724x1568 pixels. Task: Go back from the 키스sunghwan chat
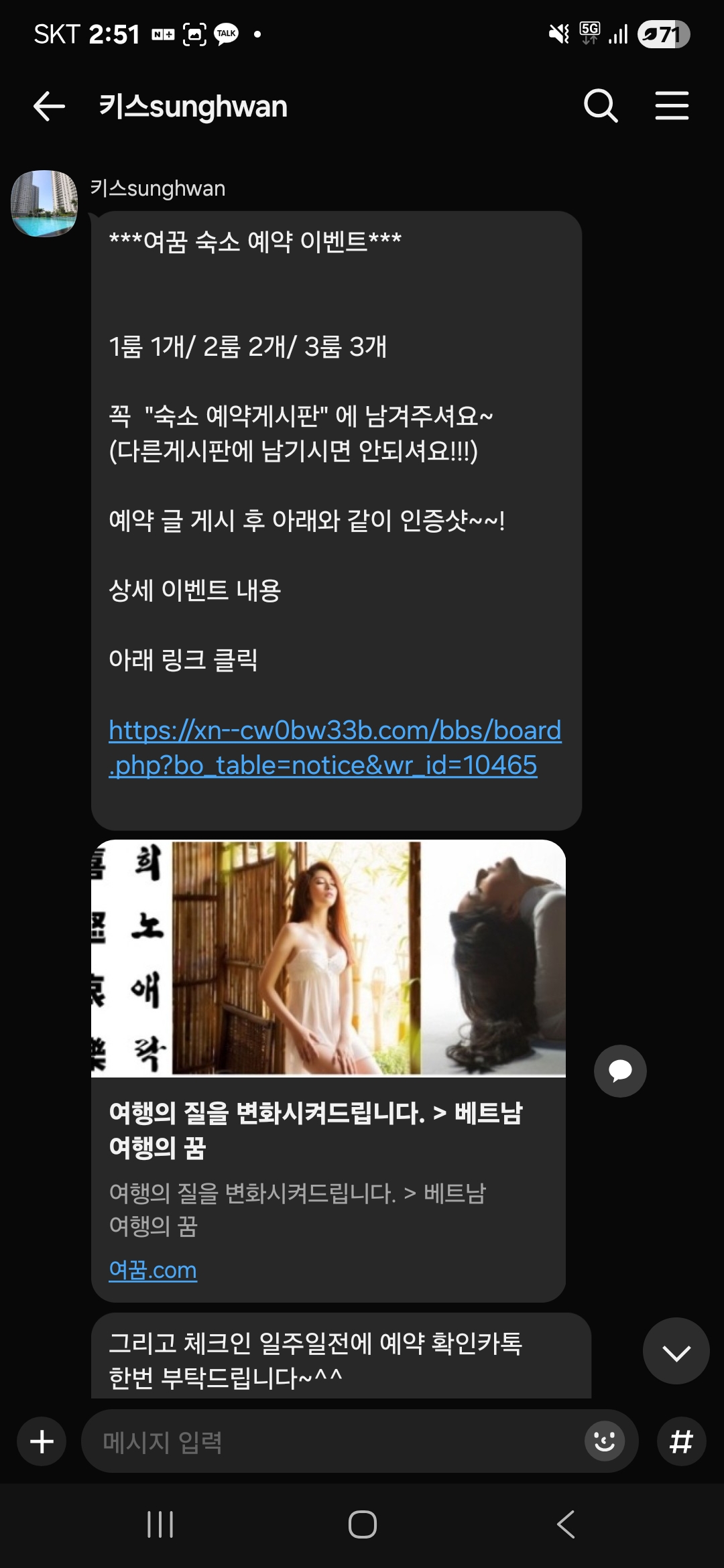(x=49, y=106)
